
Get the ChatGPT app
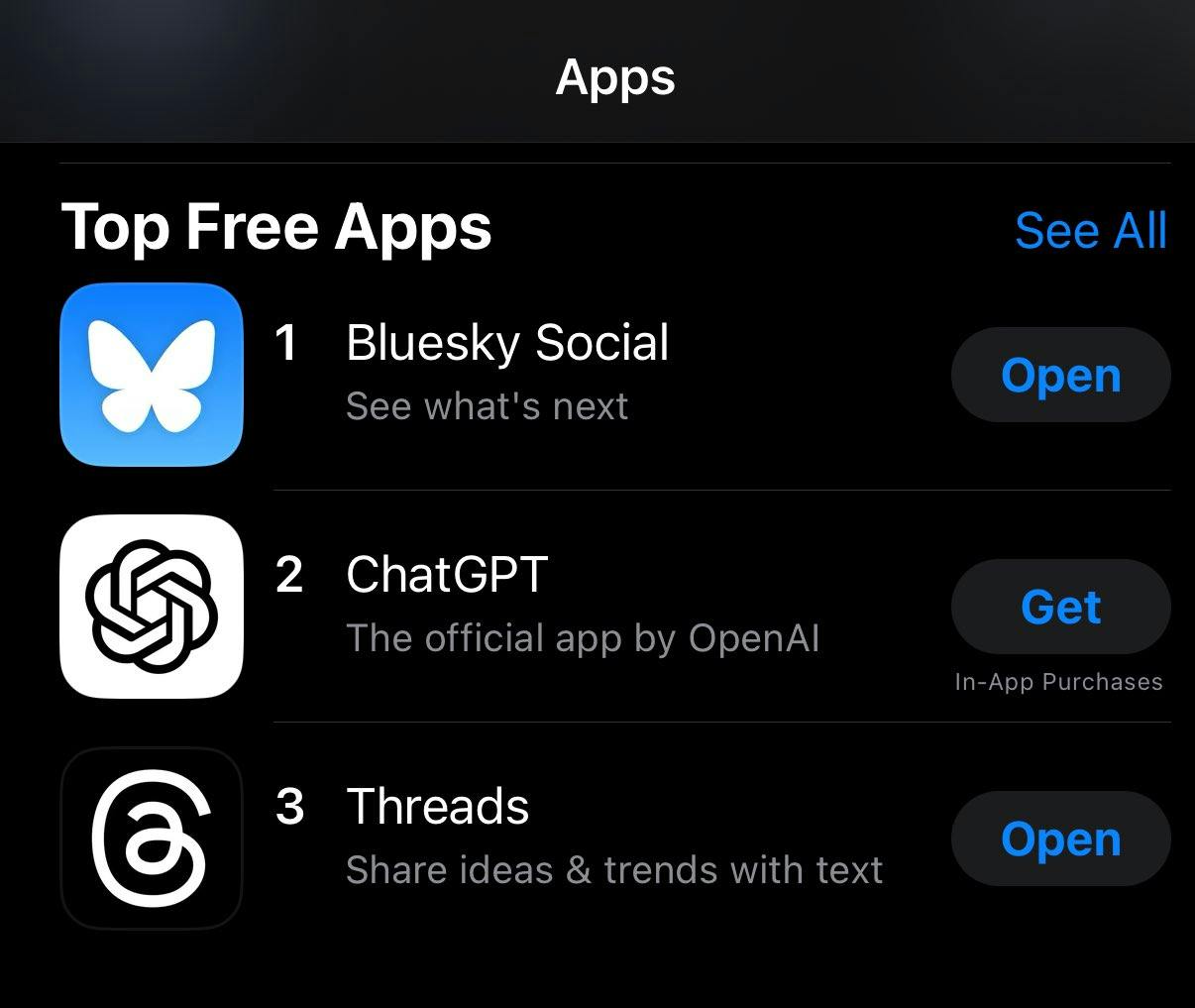point(1060,607)
